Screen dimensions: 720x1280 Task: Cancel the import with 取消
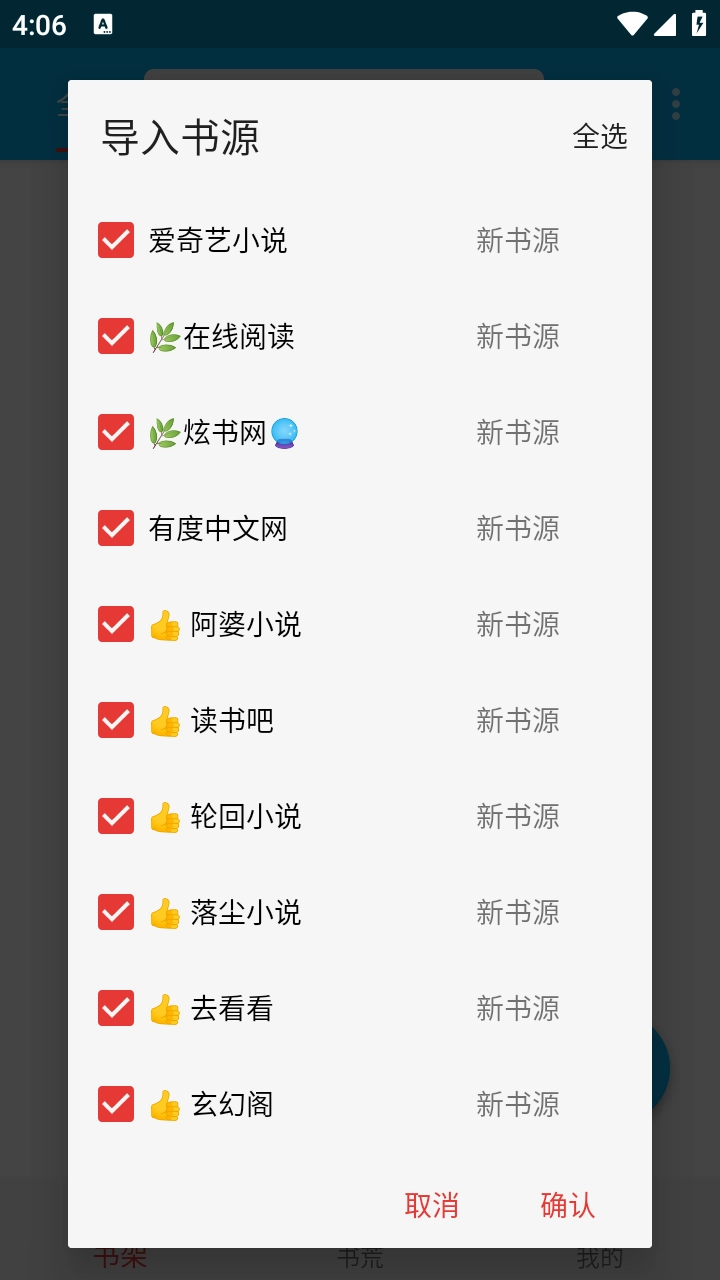[x=432, y=1207]
